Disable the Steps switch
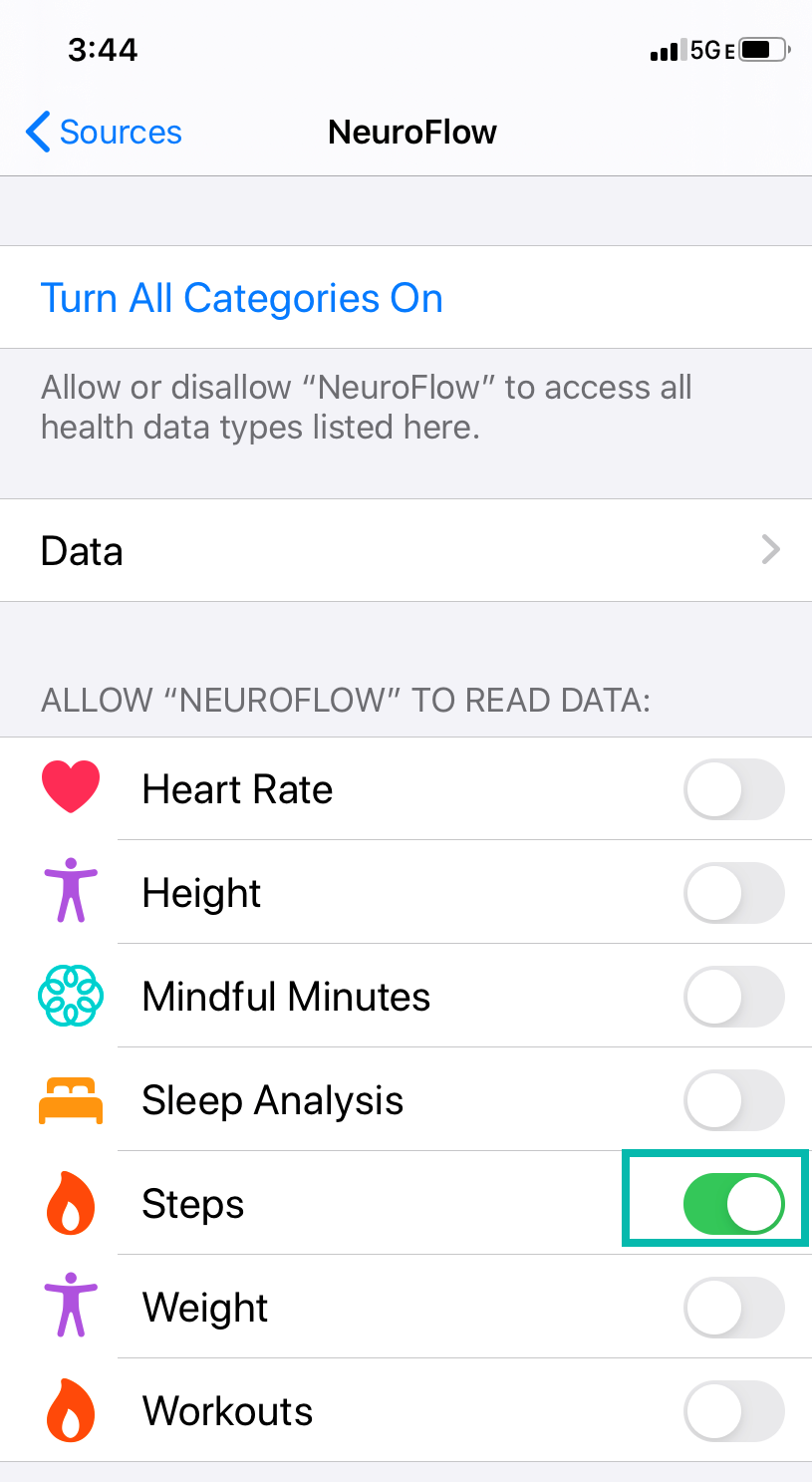 click(734, 1204)
